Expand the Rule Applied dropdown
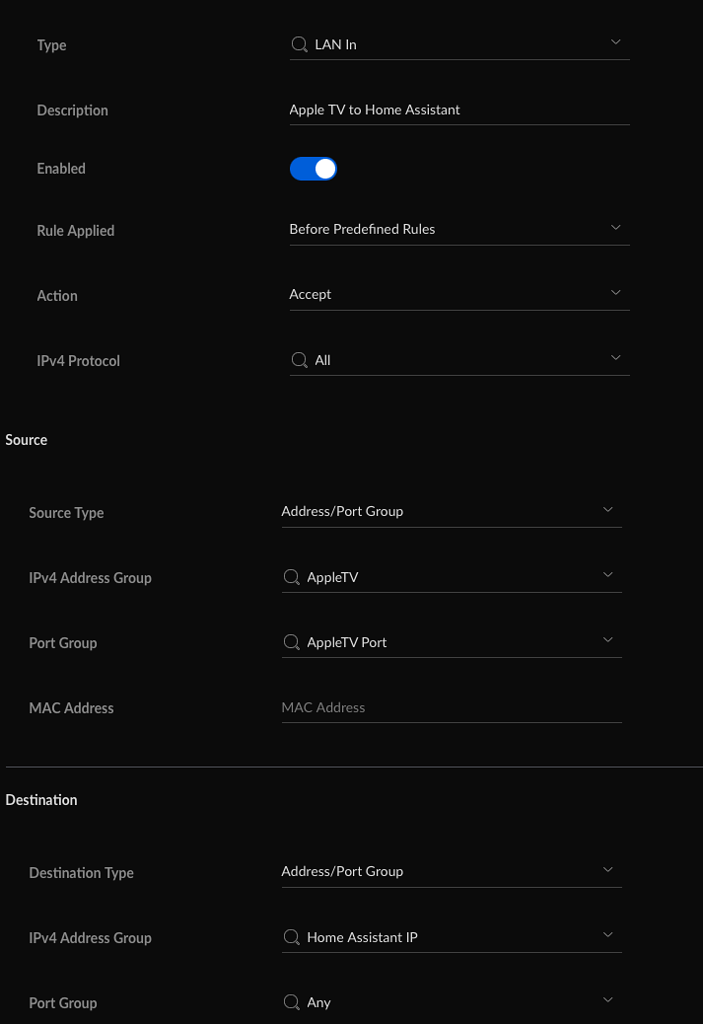This screenshot has height=1024, width=703. 459,229
